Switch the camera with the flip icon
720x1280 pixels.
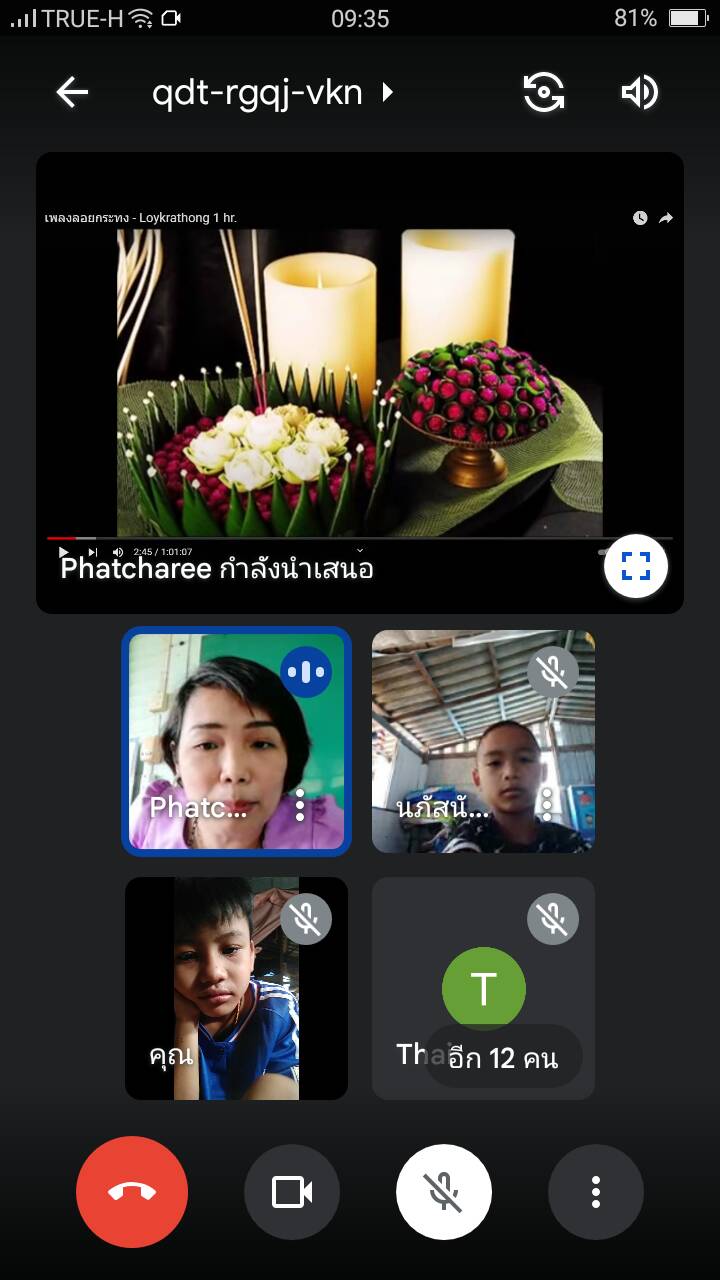pos(544,93)
